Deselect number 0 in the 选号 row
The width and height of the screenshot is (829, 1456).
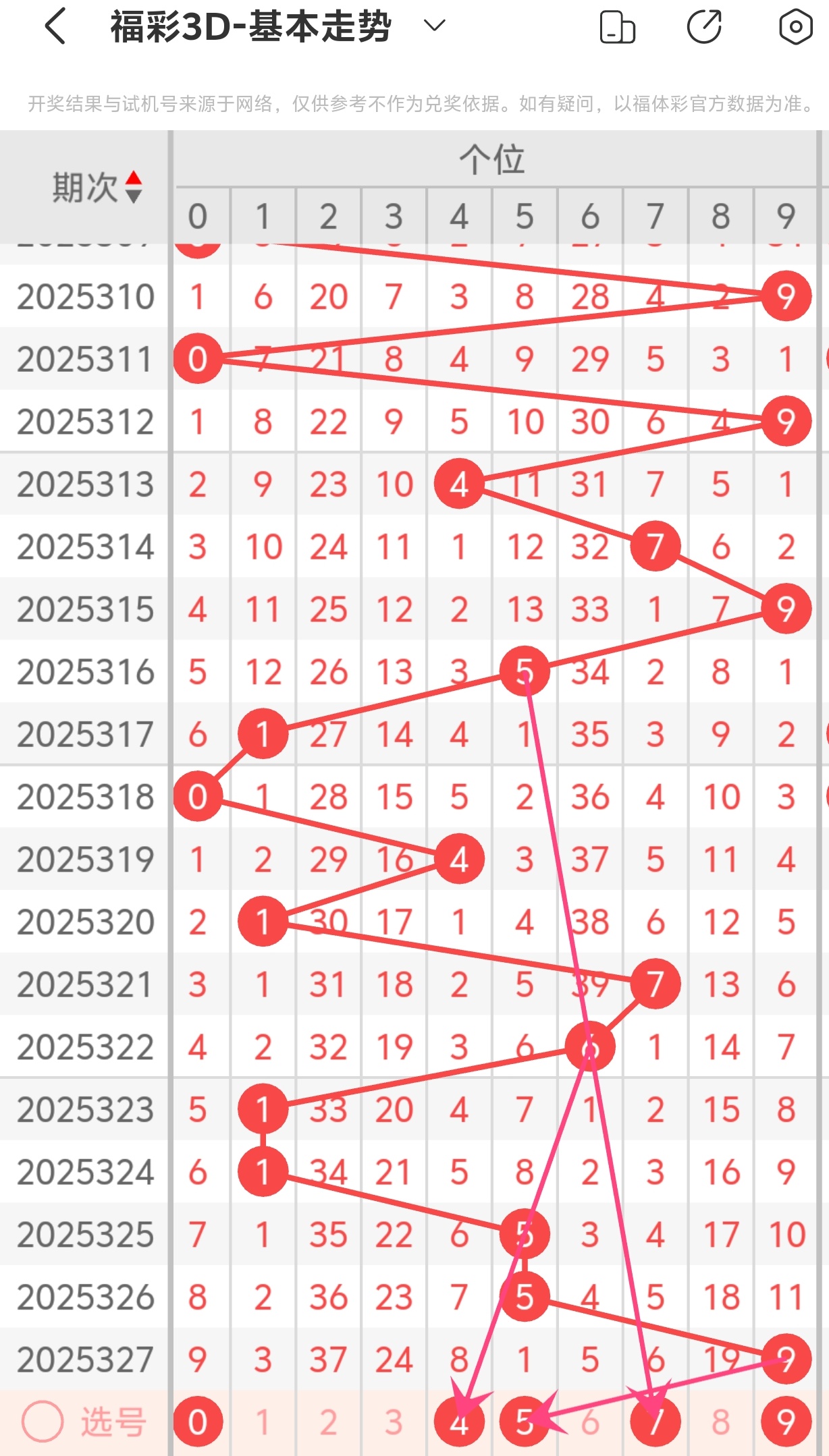197,1422
